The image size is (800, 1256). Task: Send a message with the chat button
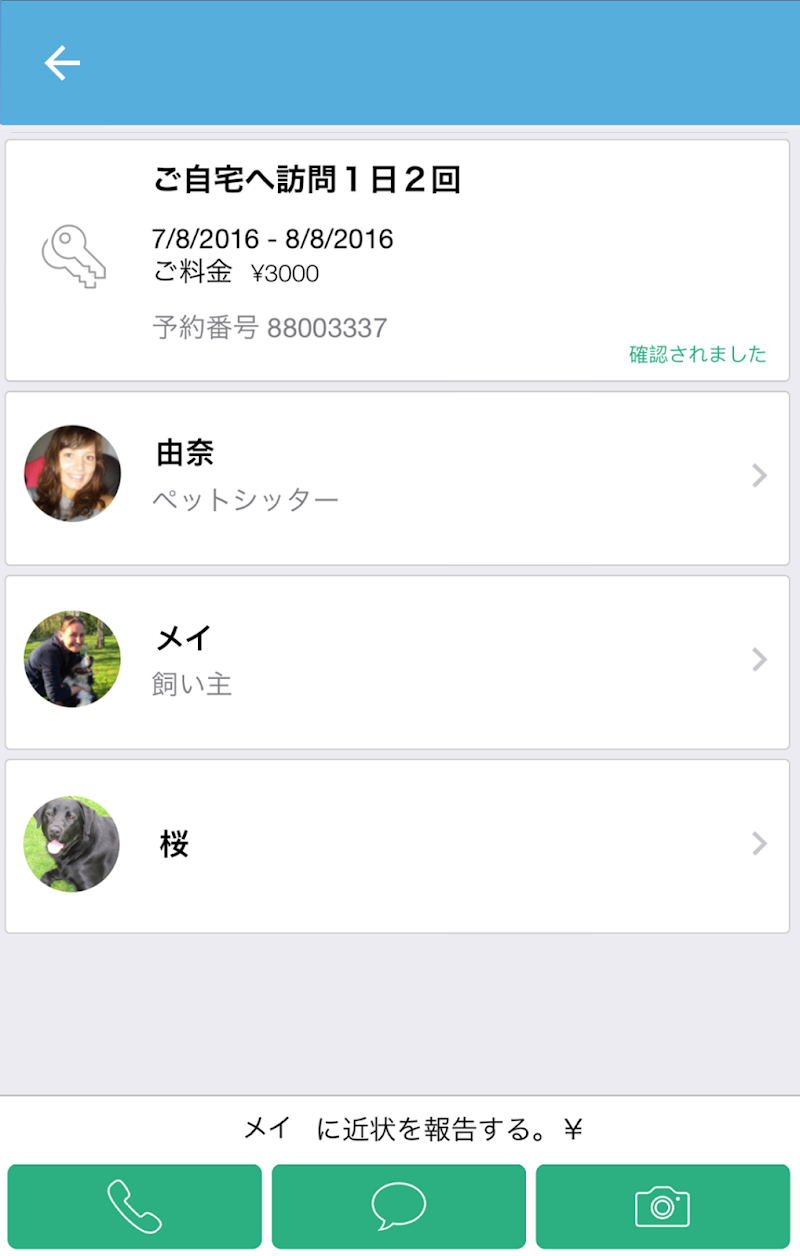[x=399, y=1206]
